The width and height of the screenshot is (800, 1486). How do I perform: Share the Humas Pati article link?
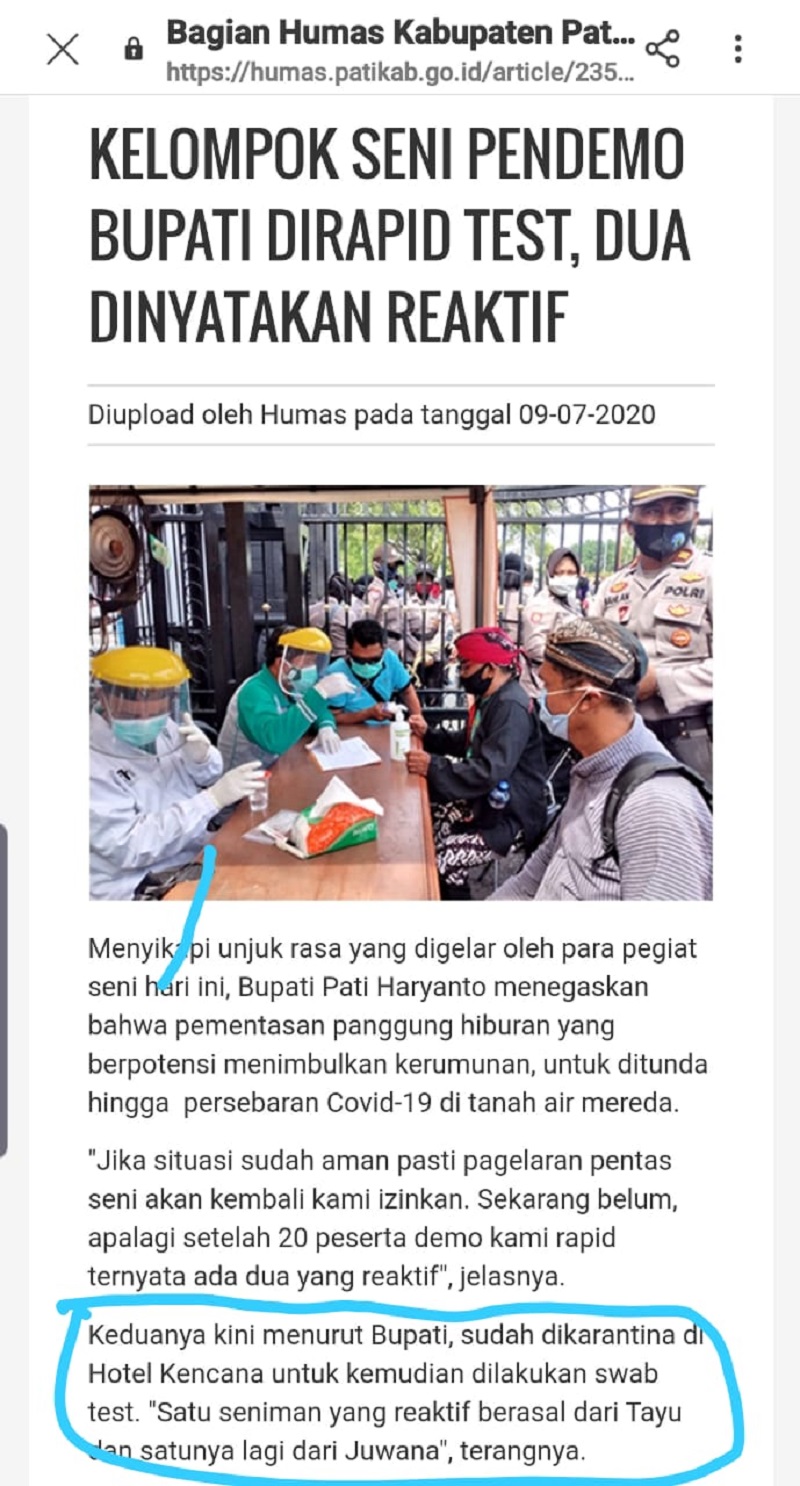(662, 48)
